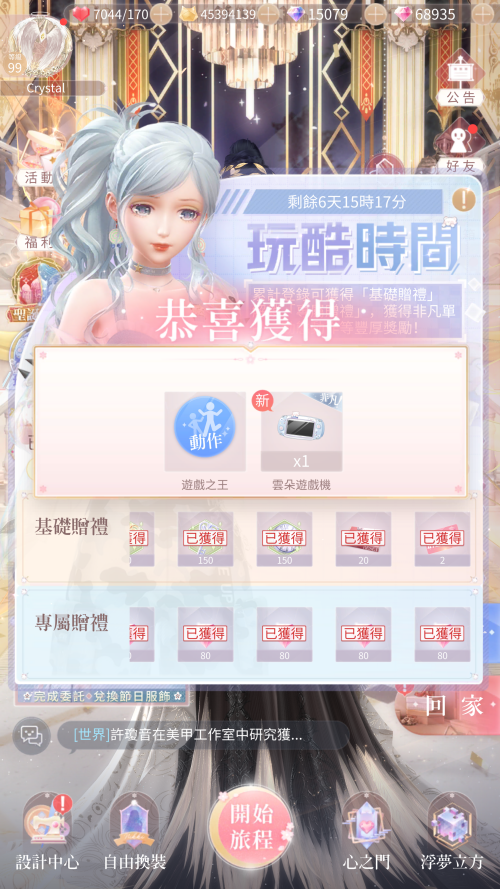Add more hearts stamina with plus
This screenshot has height=889, width=500.
[161, 15]
